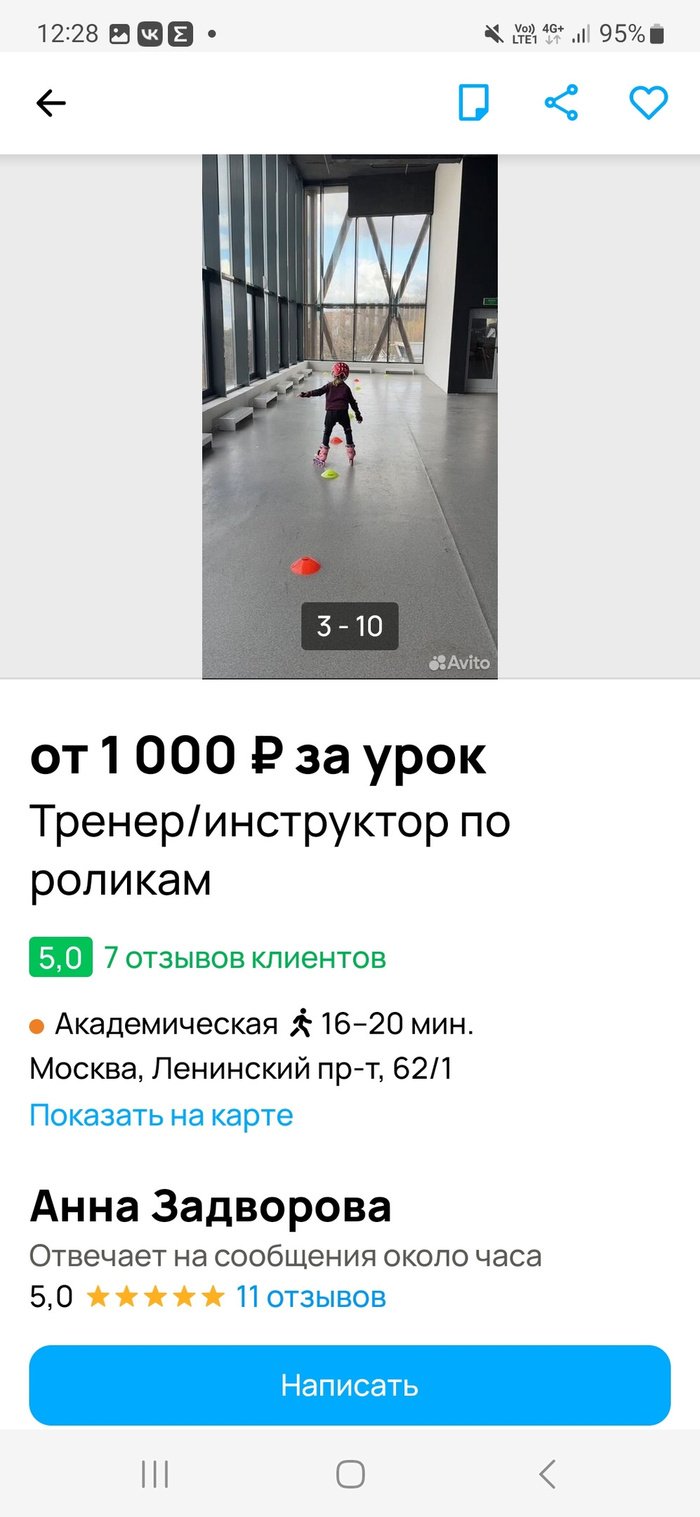The image size is (700, 1517).
Task: View the seller's 11 отзывов
Action: (310, 1298)
